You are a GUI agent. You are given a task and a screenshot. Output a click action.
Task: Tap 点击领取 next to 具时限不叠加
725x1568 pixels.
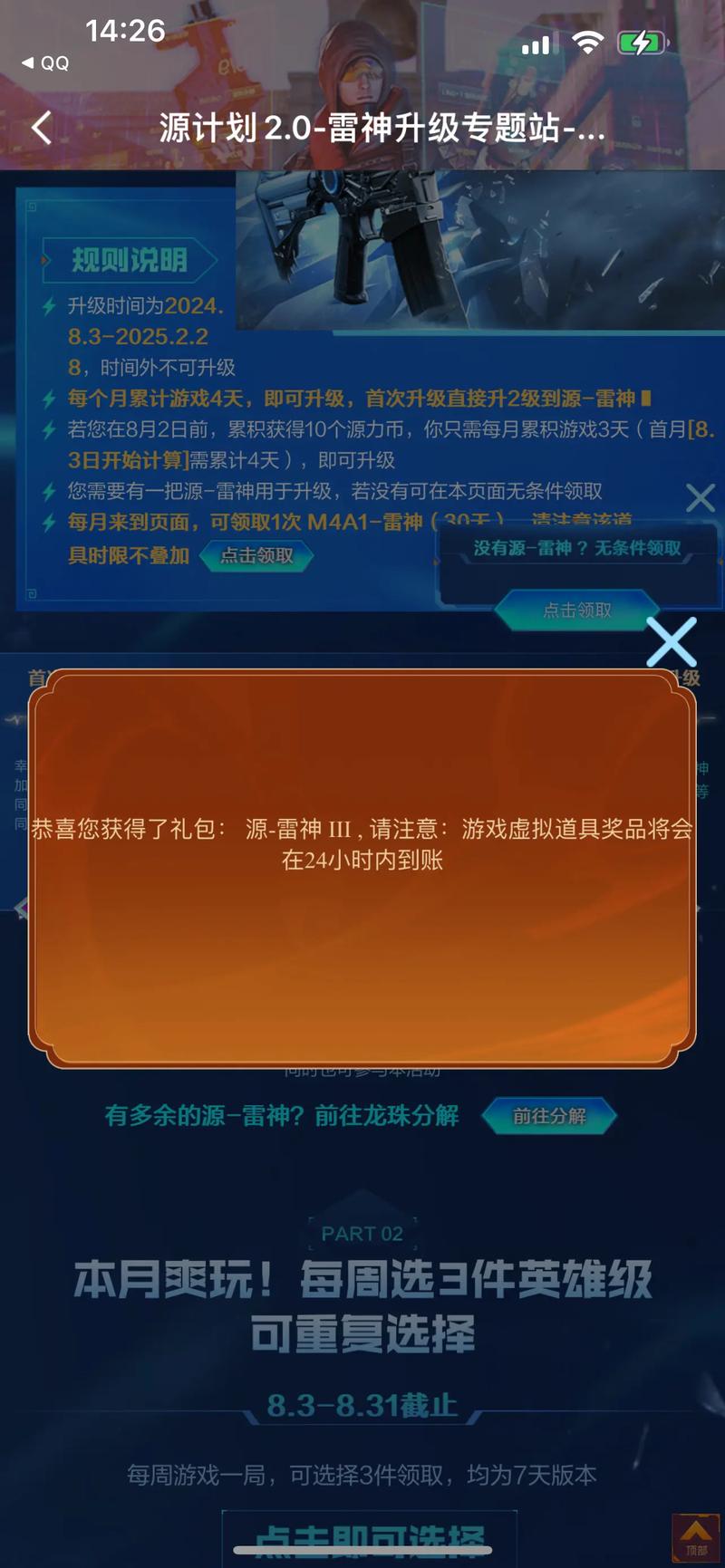coord(256,555)
